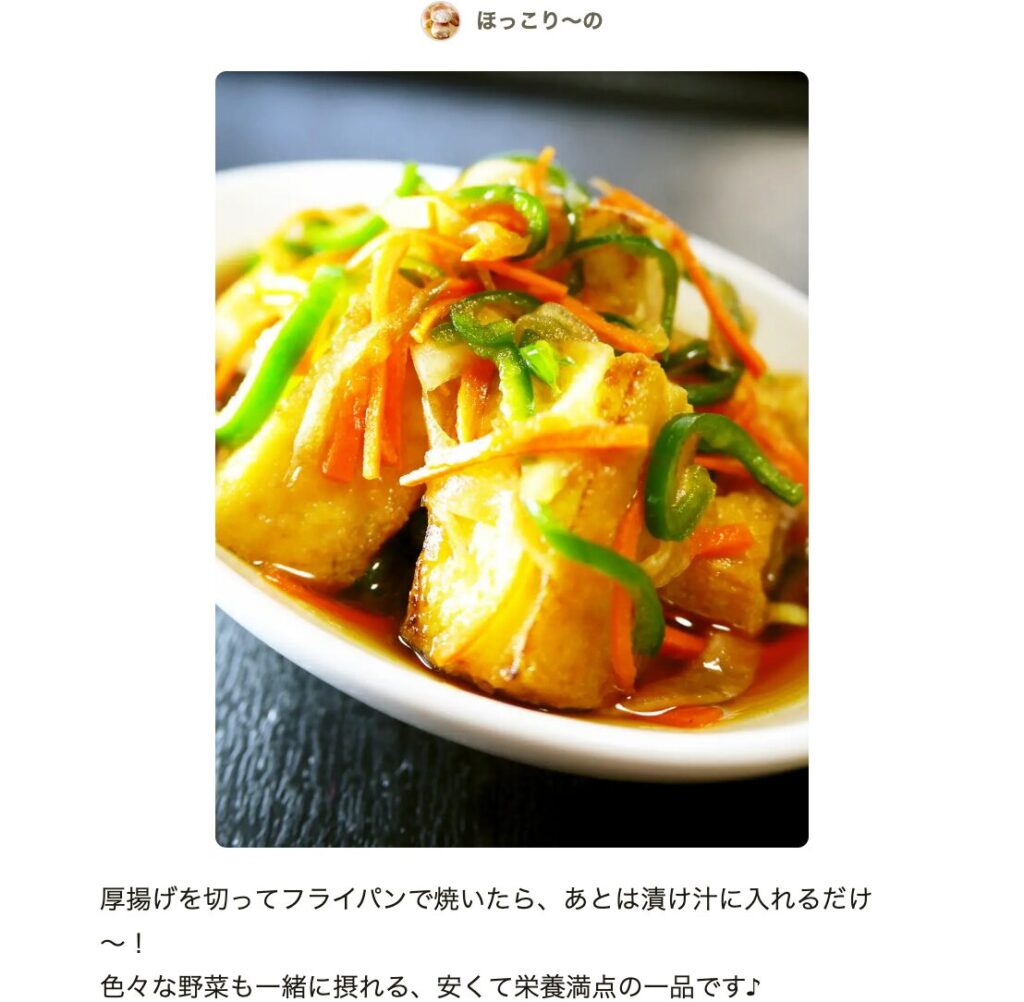This screenshot has width=1024, height=1002.
Task: Open author profile ほっこり〜の
Action: tap(538, 21)
